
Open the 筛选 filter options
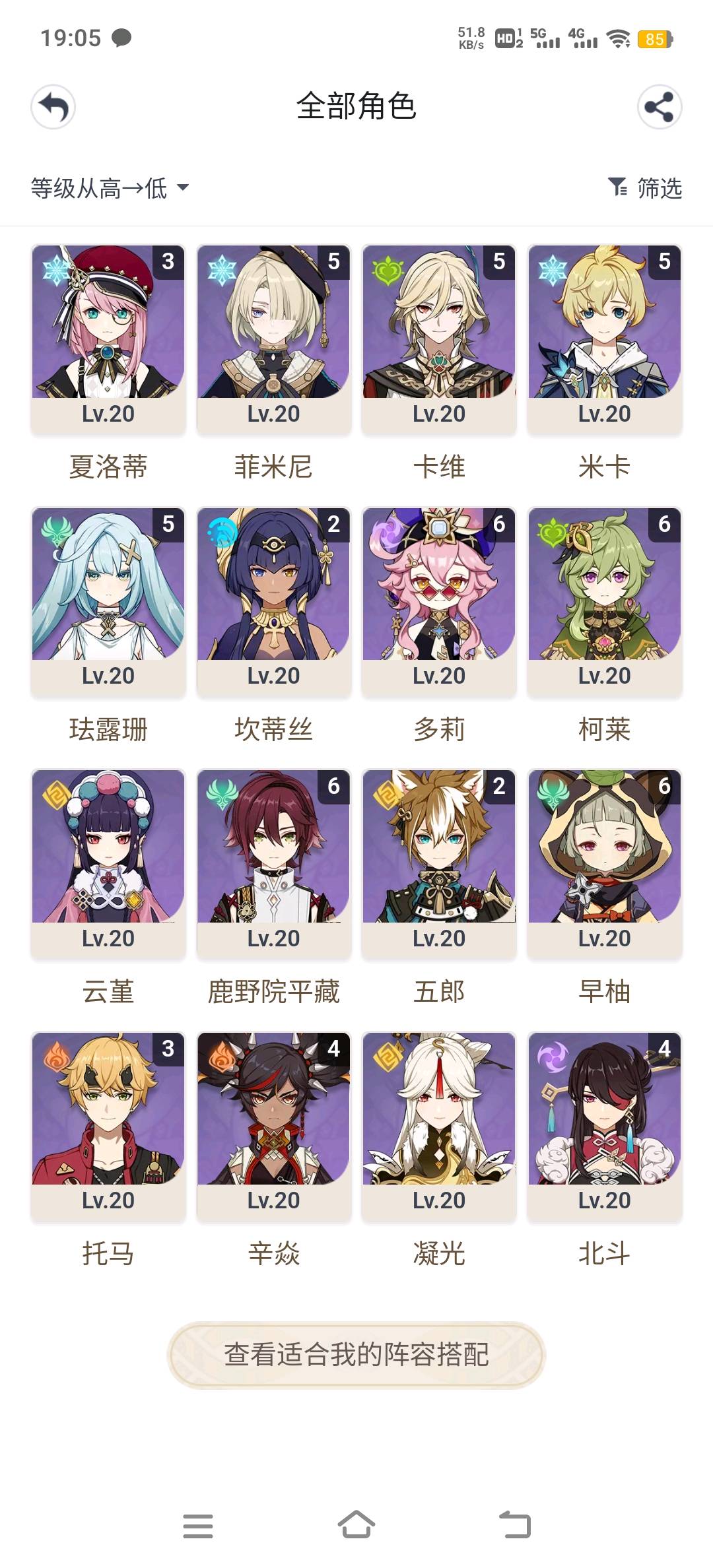coord(645,189)
